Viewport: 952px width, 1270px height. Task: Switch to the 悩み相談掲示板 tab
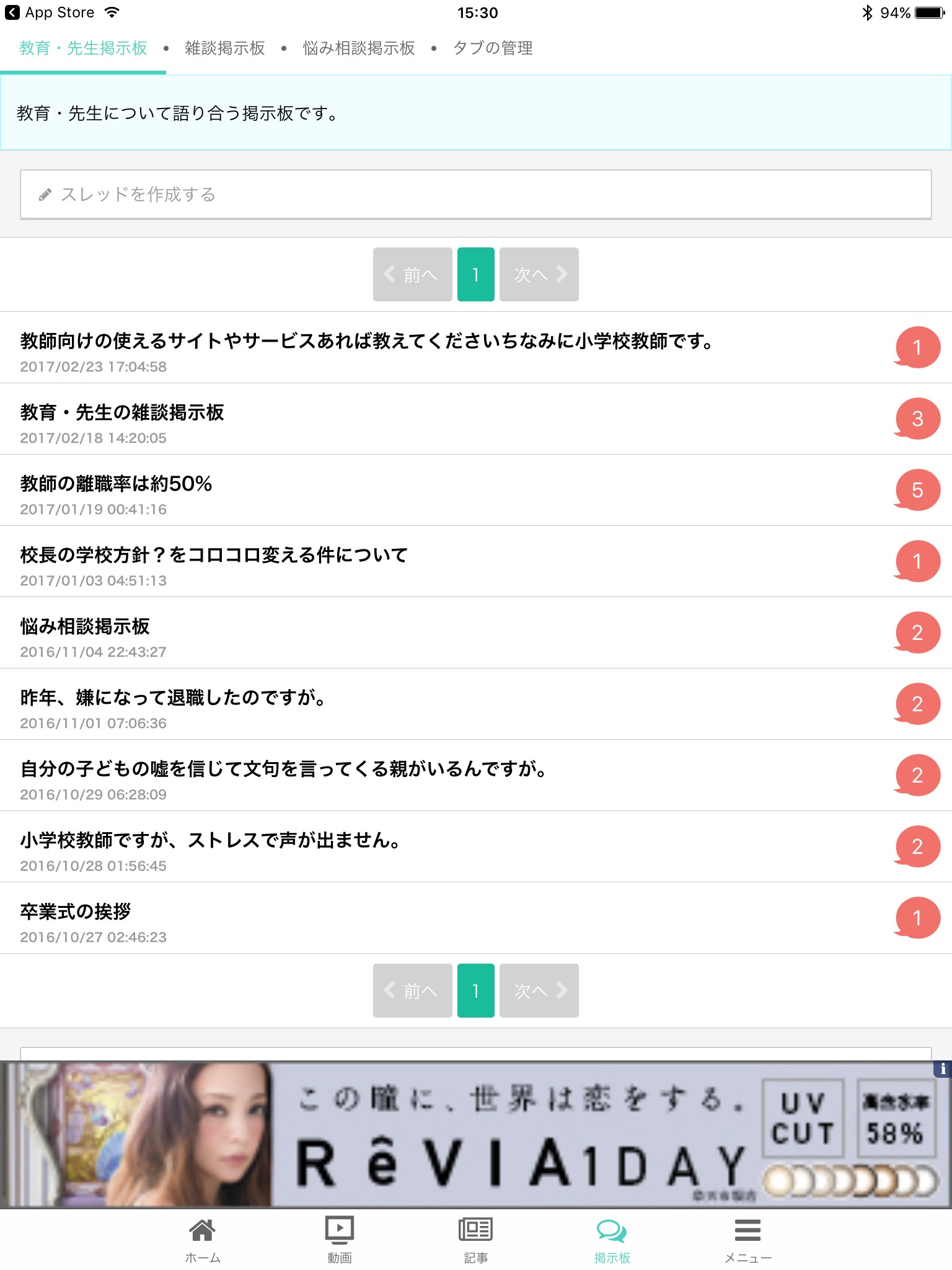point(358,48)
